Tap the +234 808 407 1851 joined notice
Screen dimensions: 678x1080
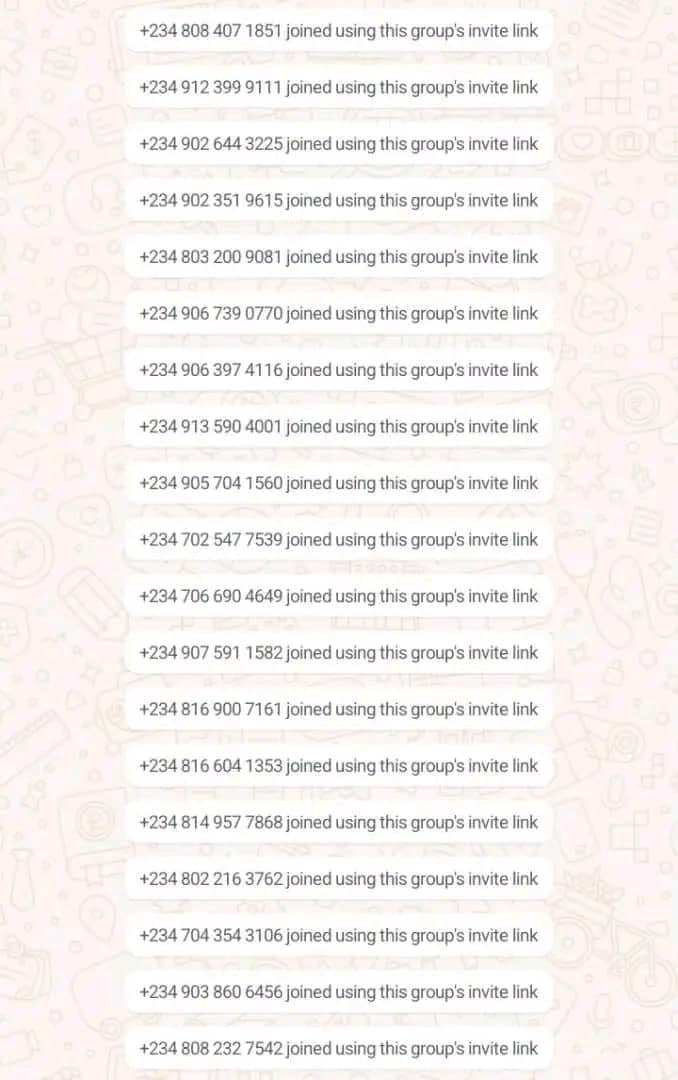[x=338, y=31]
